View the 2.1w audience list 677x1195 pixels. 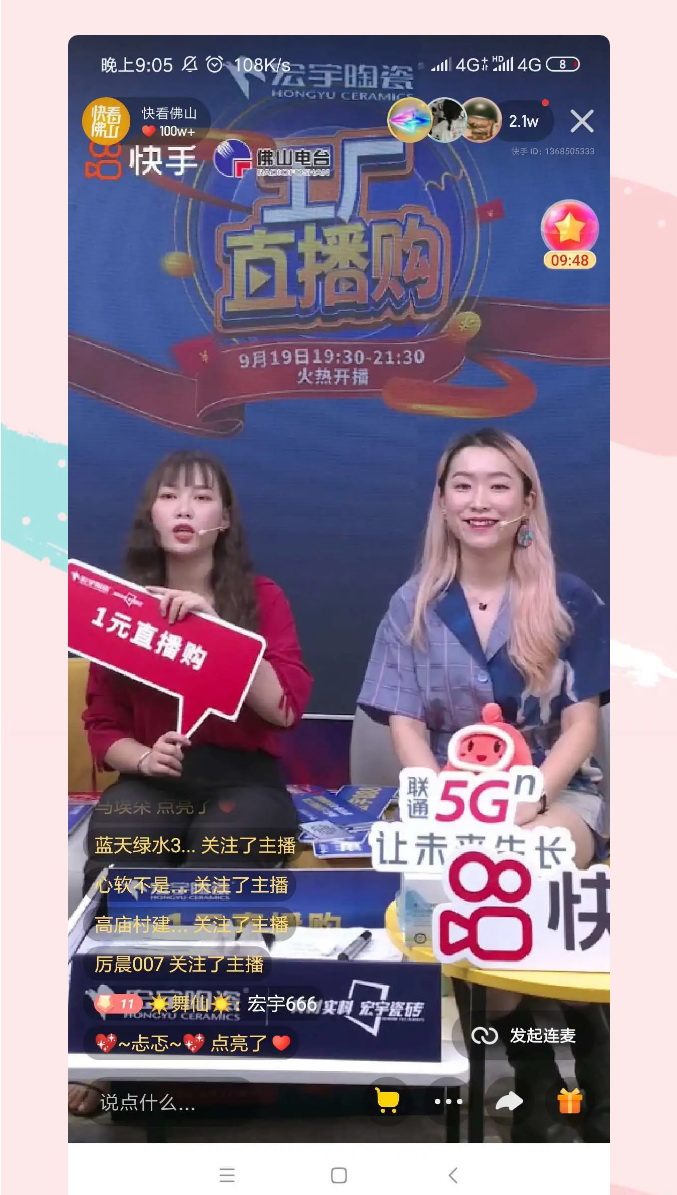pyautogui.click(x=524, y=121)
